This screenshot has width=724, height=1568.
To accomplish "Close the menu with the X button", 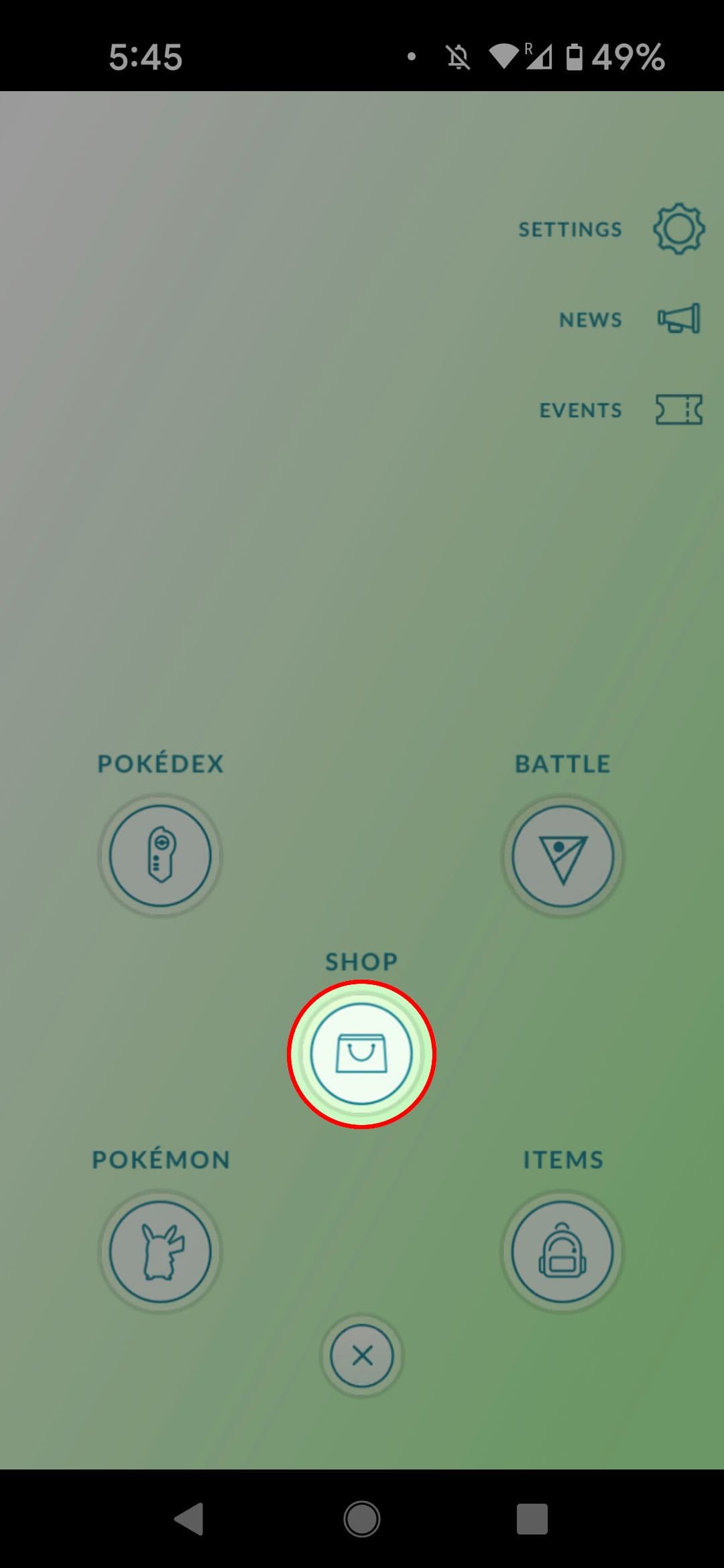I will click(361, 1356).
